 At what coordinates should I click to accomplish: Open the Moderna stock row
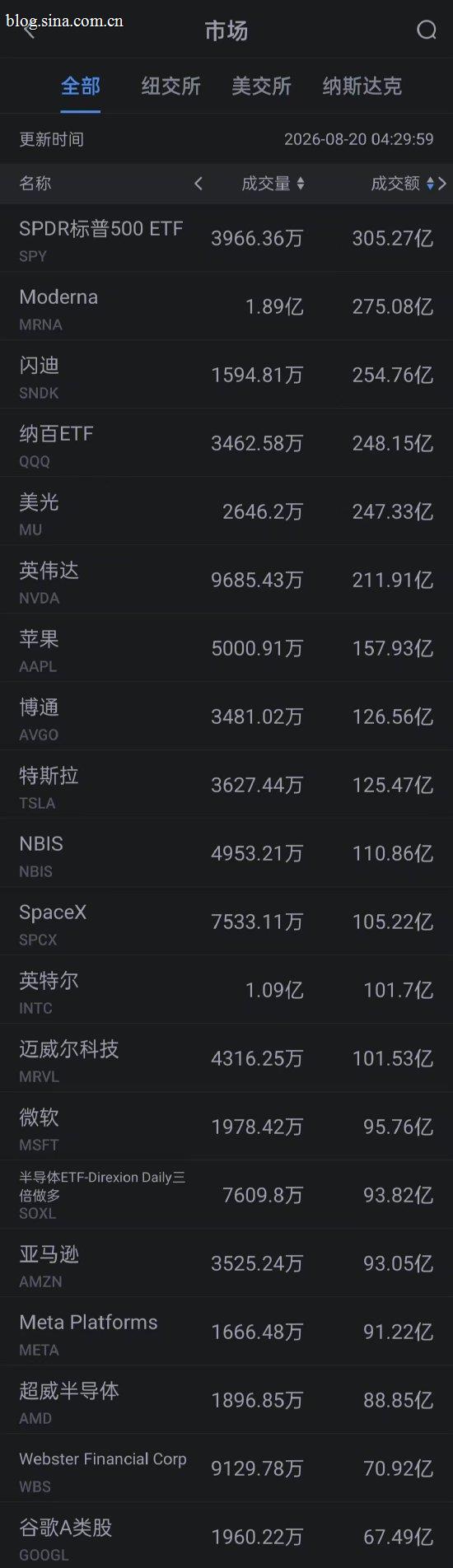click(x=226, y=307)
